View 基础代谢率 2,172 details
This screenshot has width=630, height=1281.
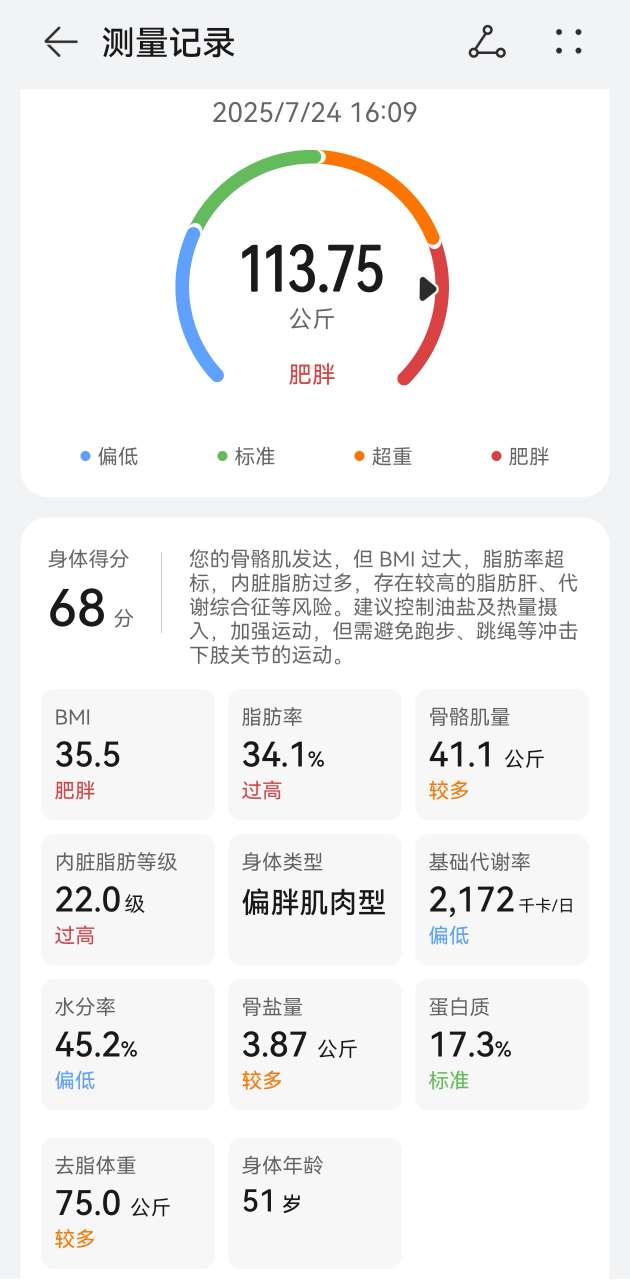tap(502, 899)
